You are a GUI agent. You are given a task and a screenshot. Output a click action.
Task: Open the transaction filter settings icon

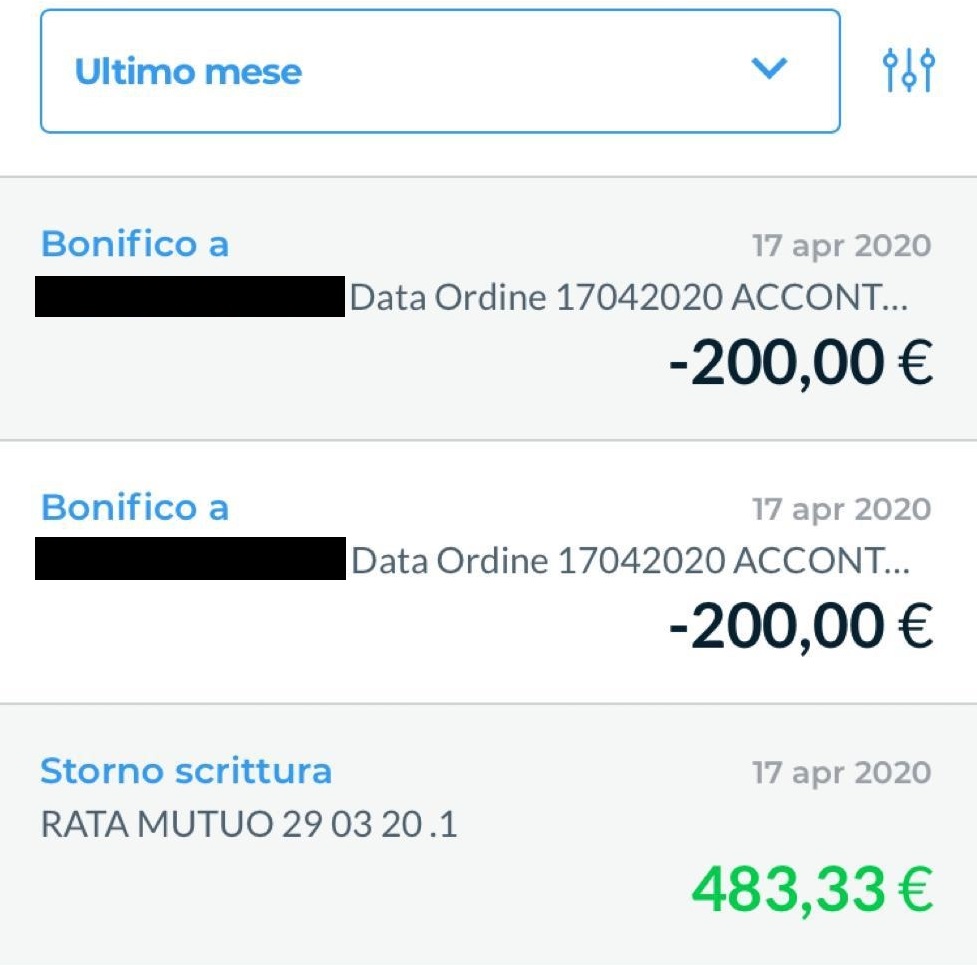click(x=908, y=70)
